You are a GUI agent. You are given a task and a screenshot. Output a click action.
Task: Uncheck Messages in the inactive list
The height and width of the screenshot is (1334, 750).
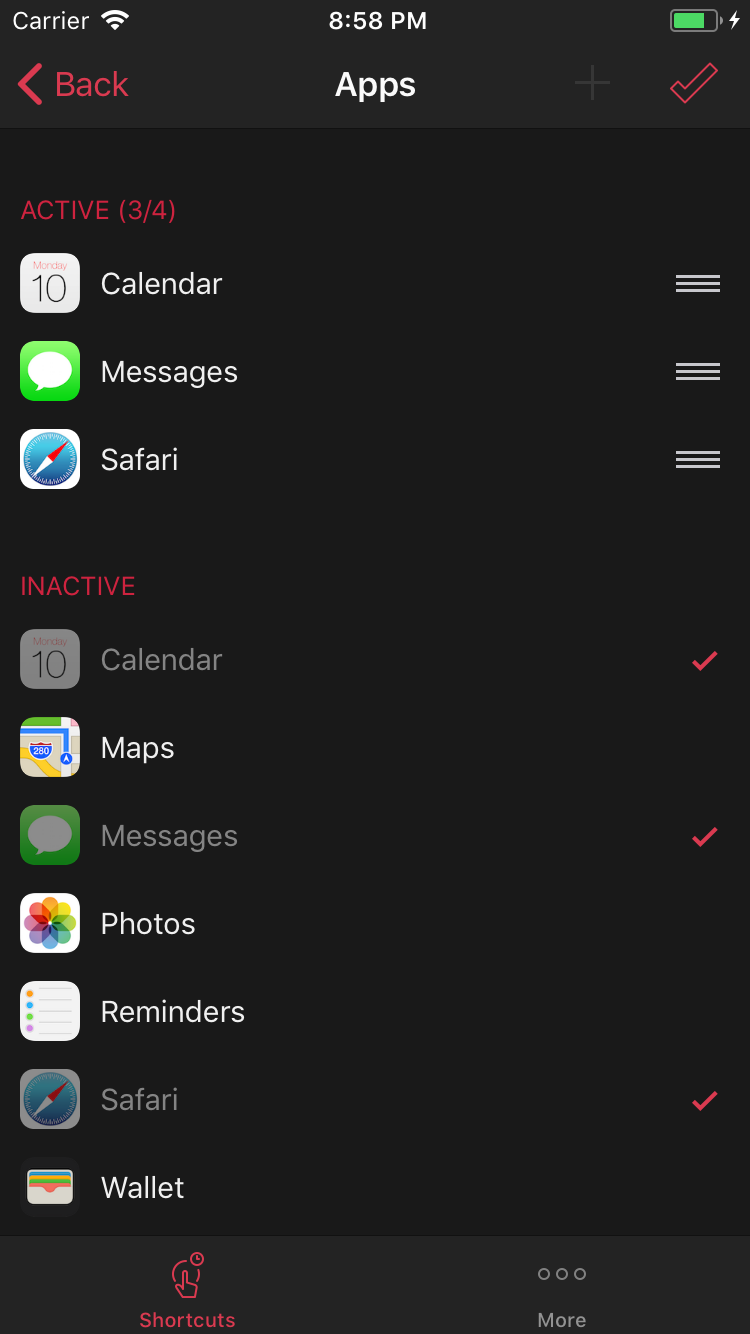click(x=704, y=836)
